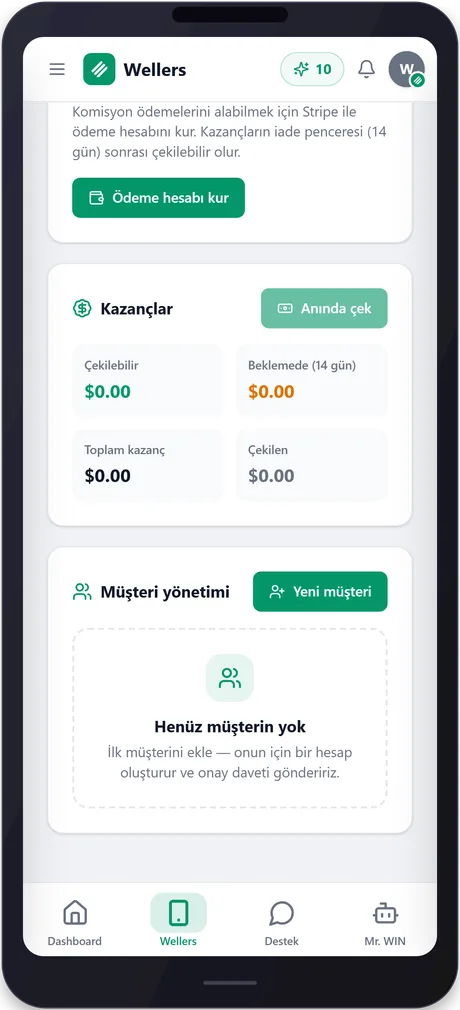Add a customer with Yeni müşteri

[320, 591]
